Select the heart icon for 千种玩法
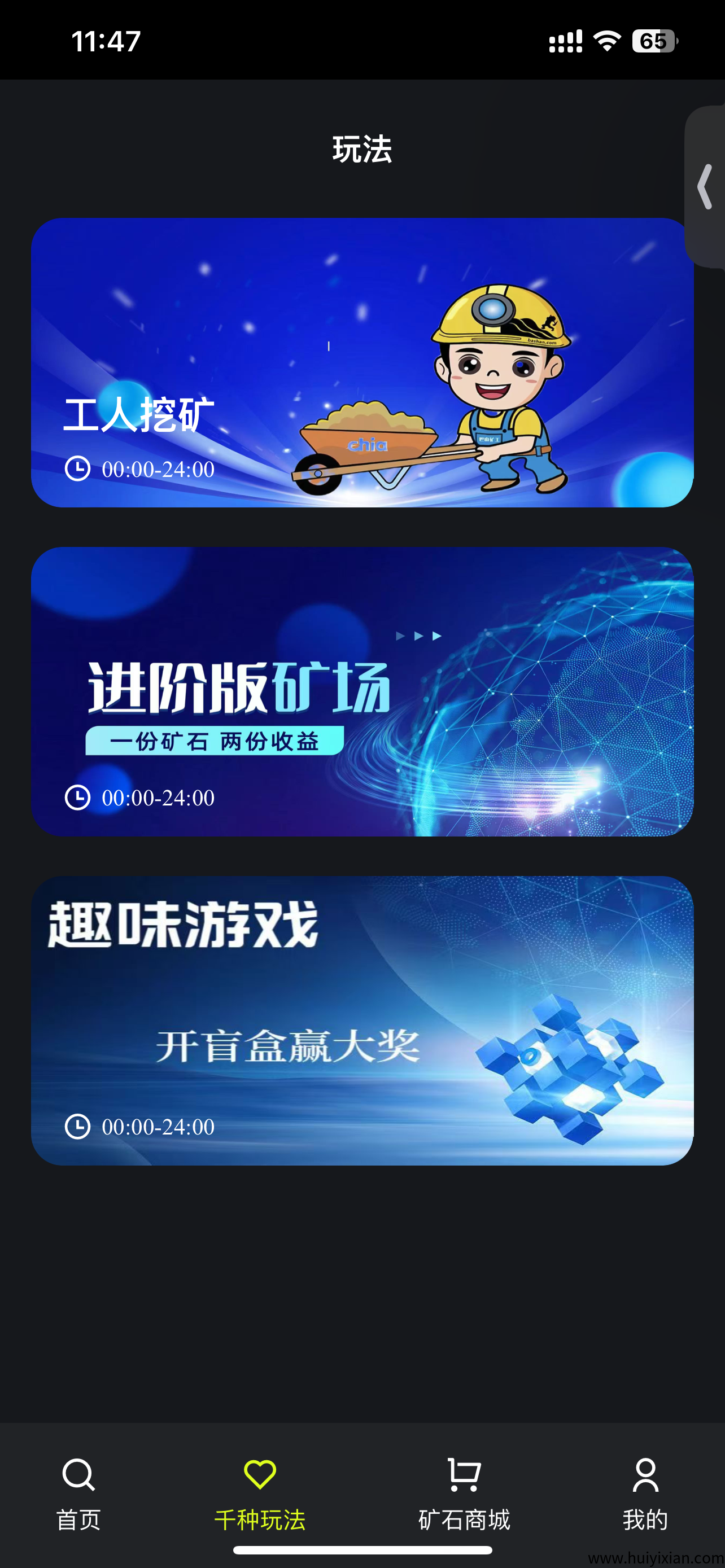The image size is (725, 1568). coord(260,1475)
